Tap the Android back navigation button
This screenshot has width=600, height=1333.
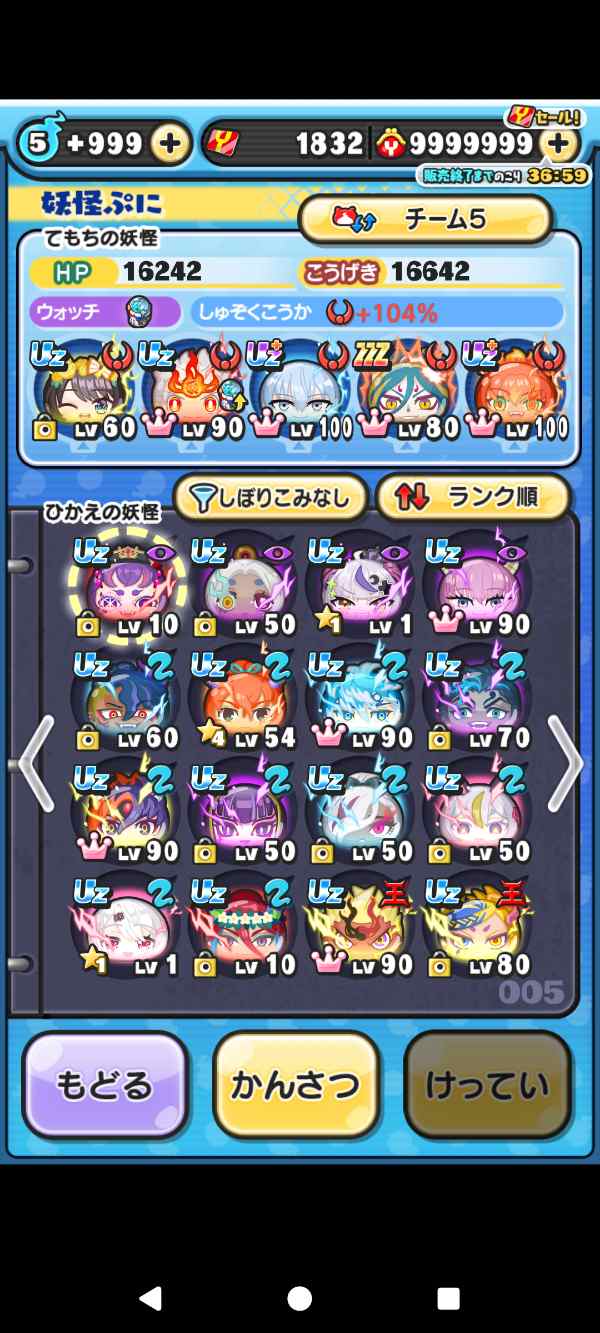click(150, 1297)
